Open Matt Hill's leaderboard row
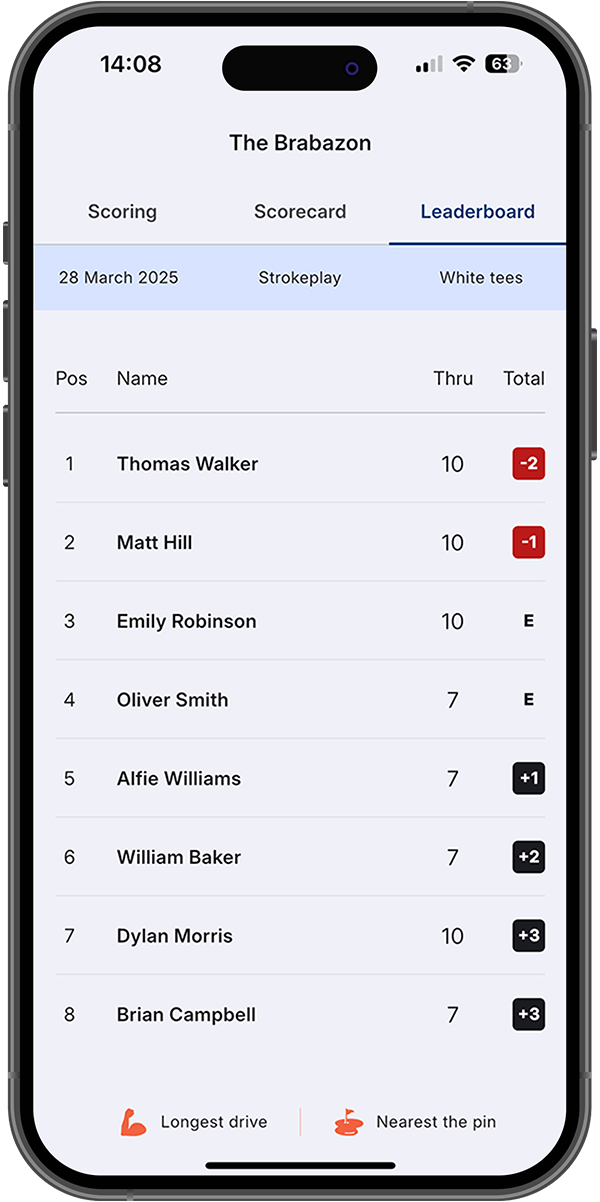The height and width of the screenshot is (1202, 600). [x=300, y=542]
